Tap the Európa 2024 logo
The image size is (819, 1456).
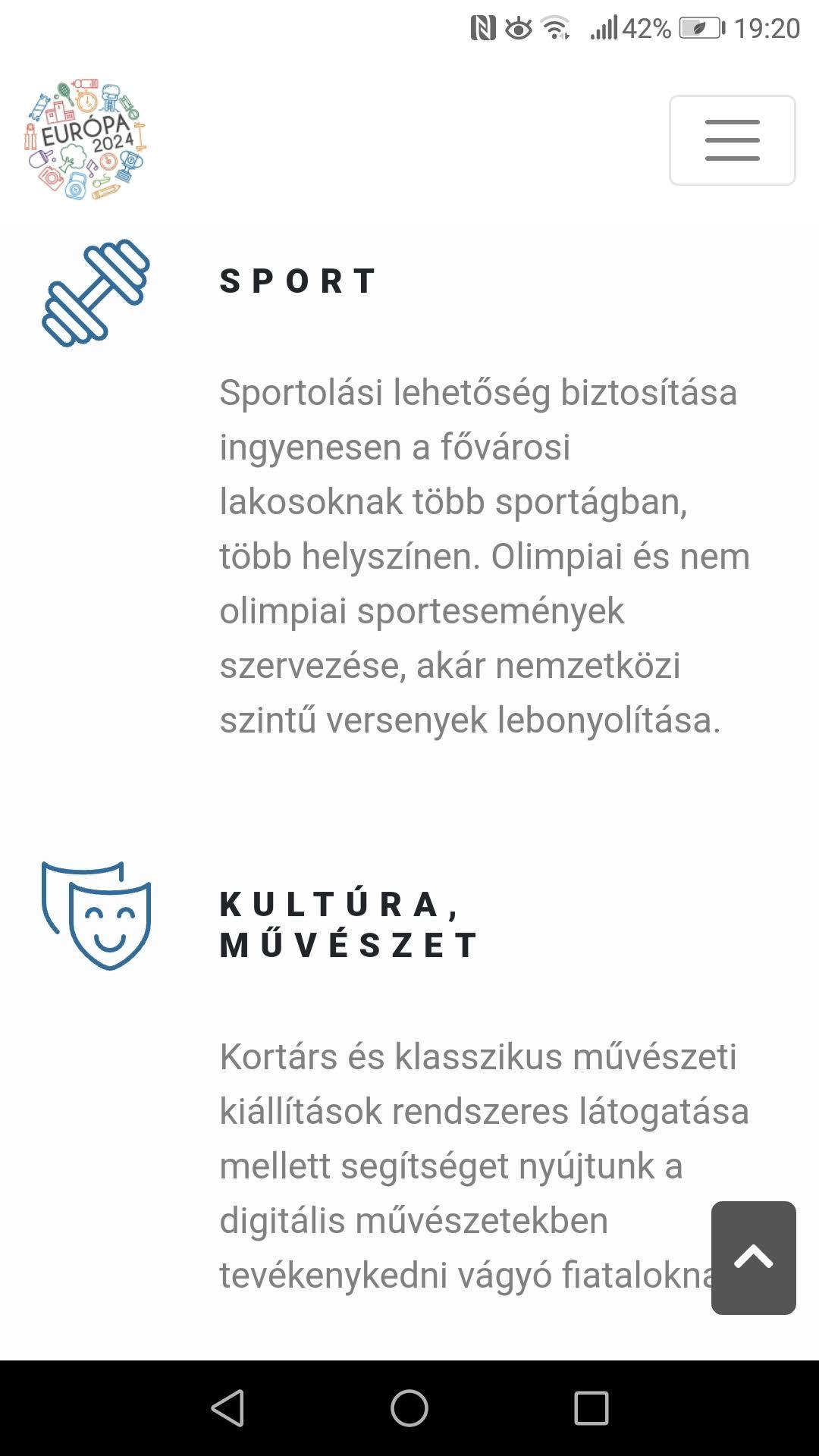pos(85,139)
